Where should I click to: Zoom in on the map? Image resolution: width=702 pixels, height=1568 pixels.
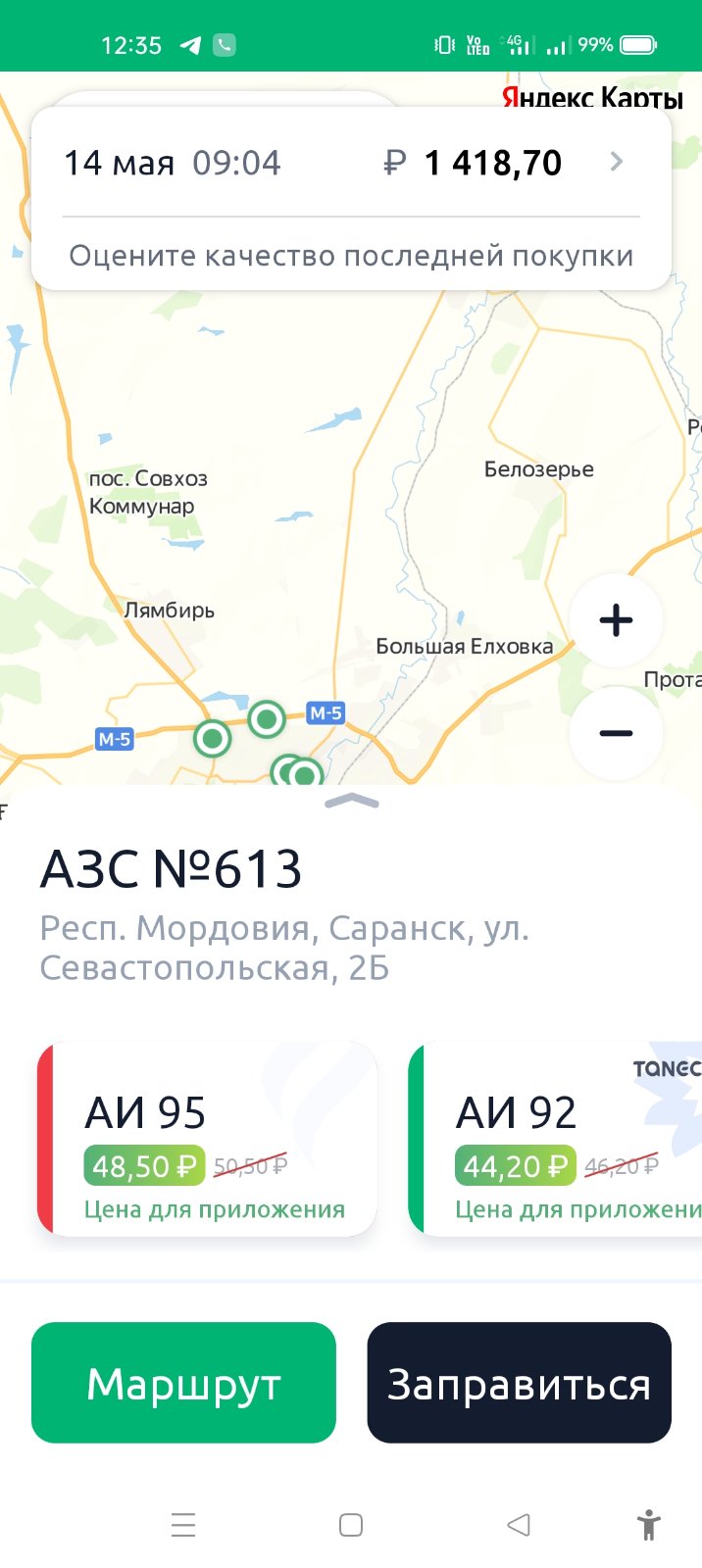click(x=616, y=620)
